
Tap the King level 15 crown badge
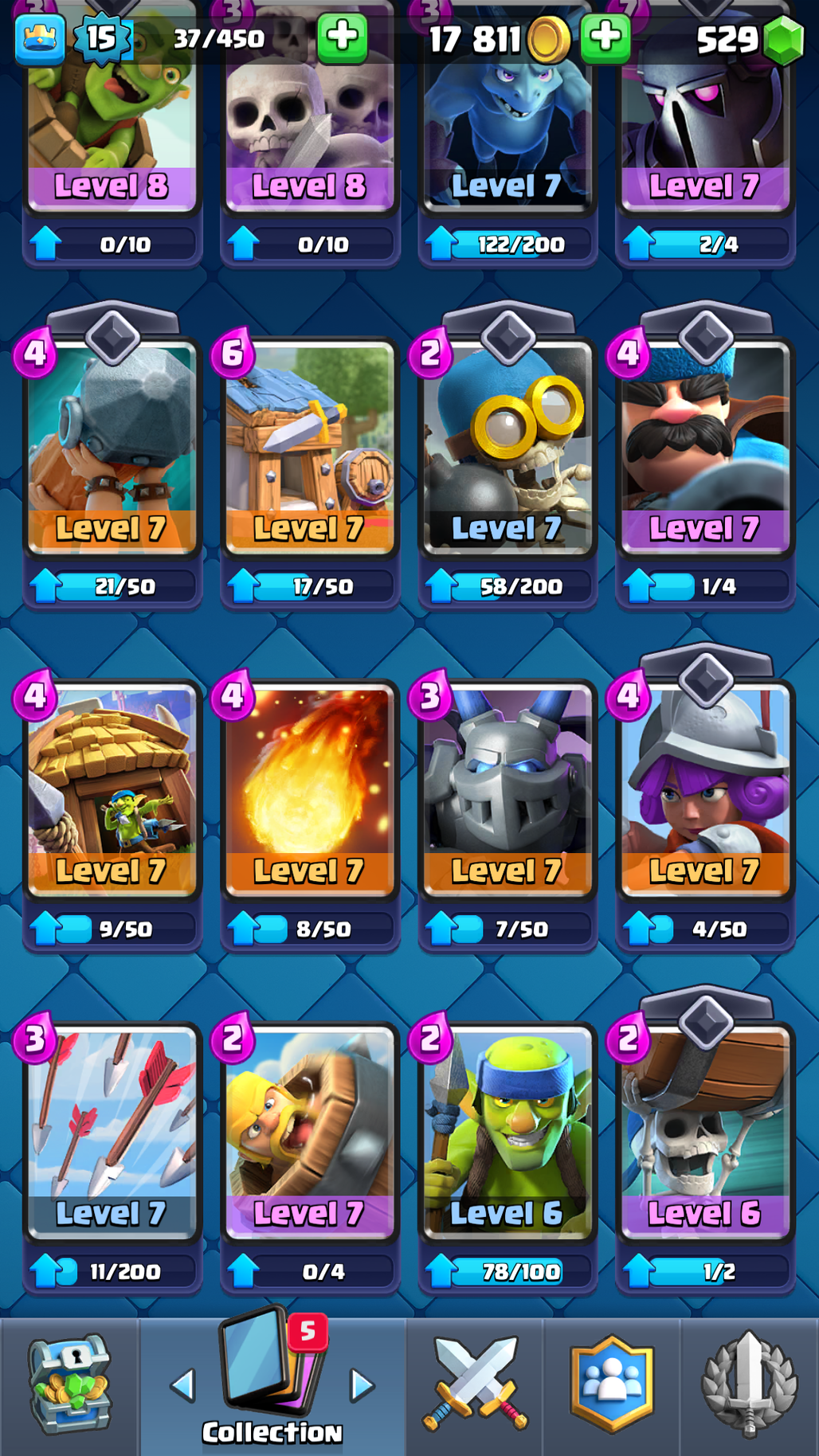(102, 38)
